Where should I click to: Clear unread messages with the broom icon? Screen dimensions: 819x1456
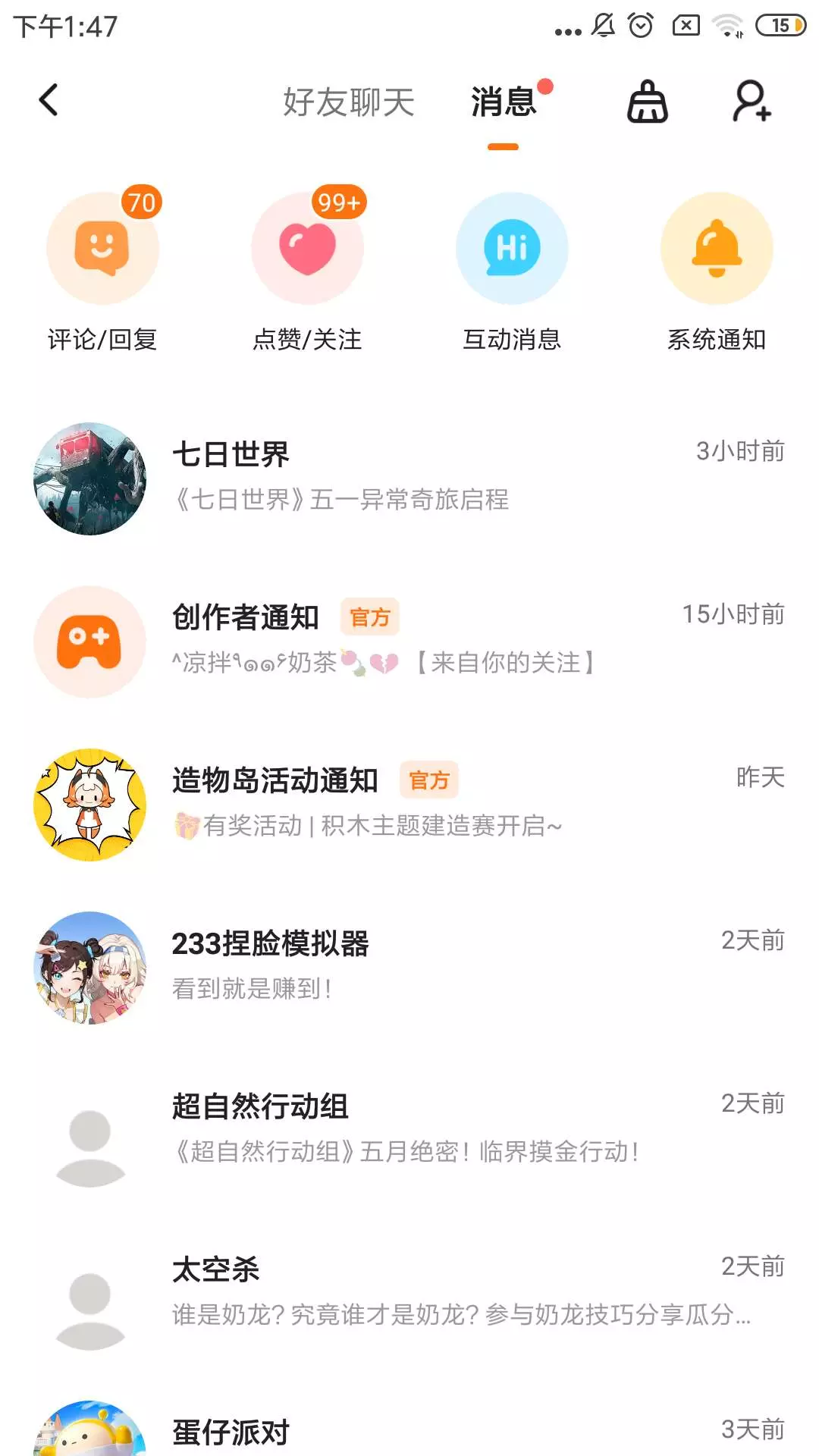coord(647,102)
